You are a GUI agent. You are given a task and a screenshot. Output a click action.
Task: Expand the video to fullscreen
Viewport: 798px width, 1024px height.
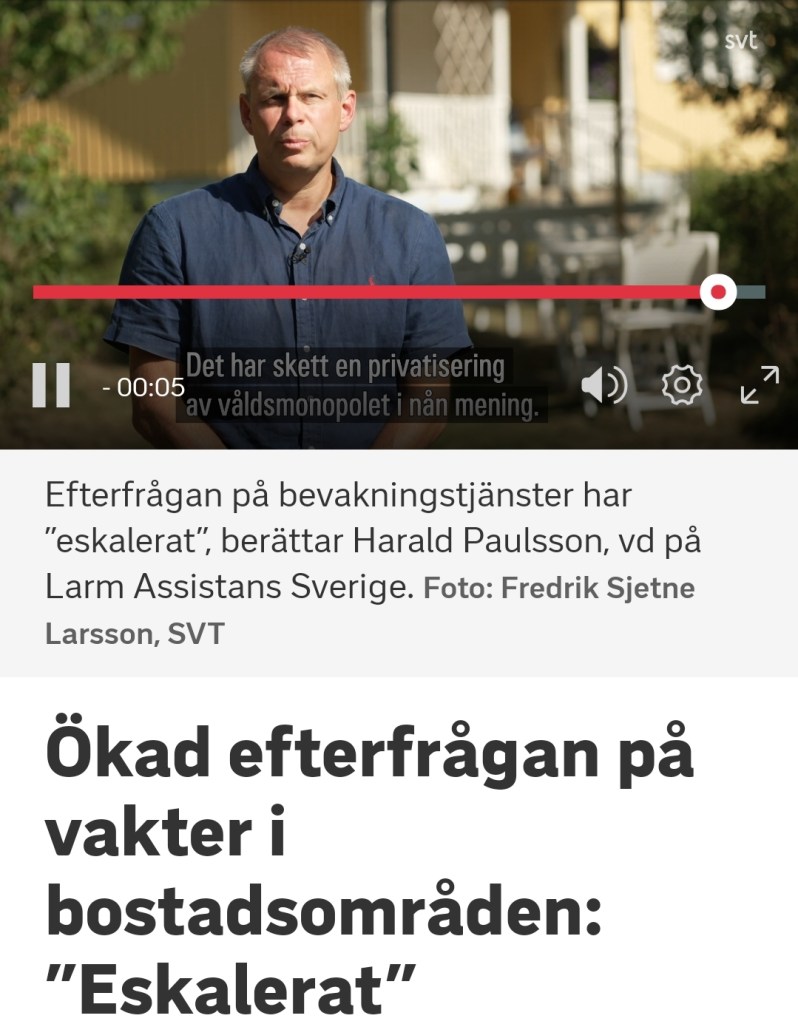pos(759,385)
